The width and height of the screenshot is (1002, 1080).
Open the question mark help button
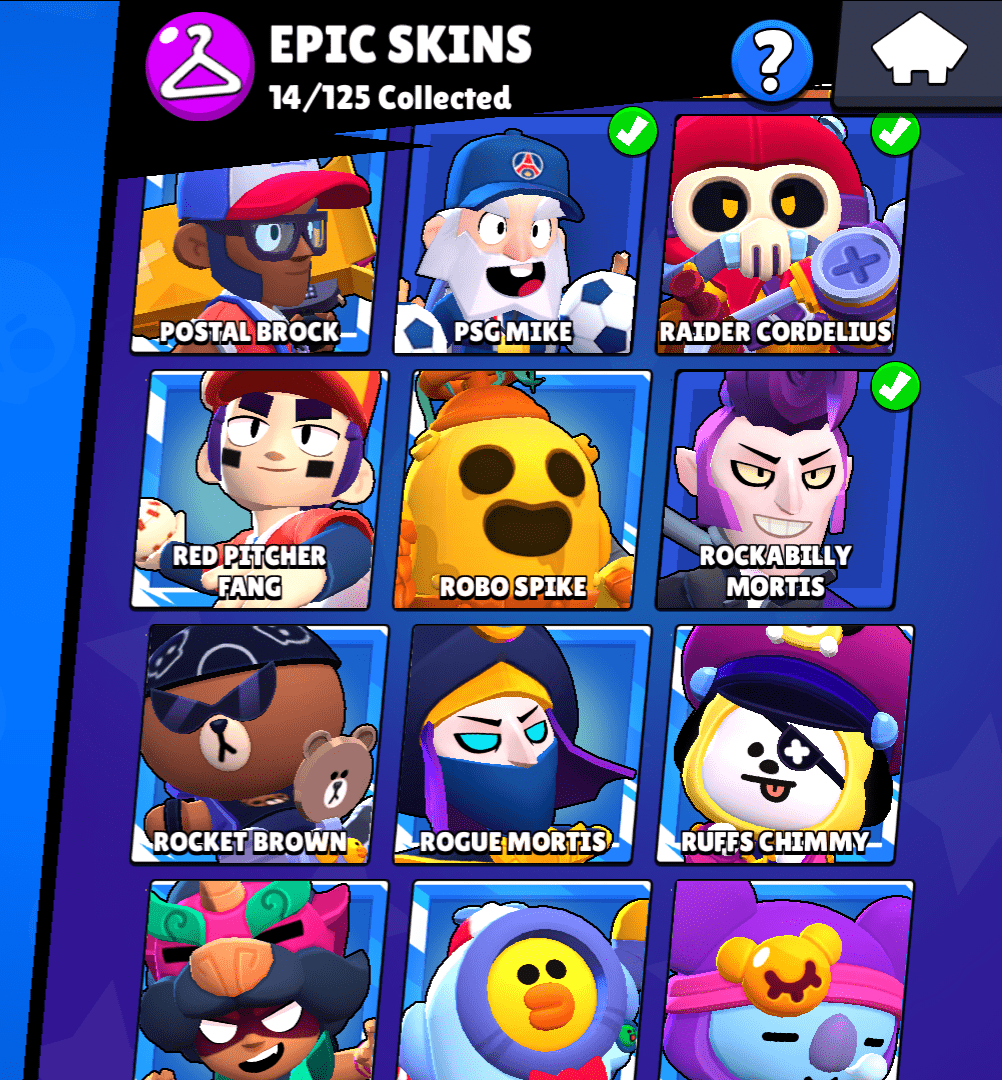pos(770,58)
